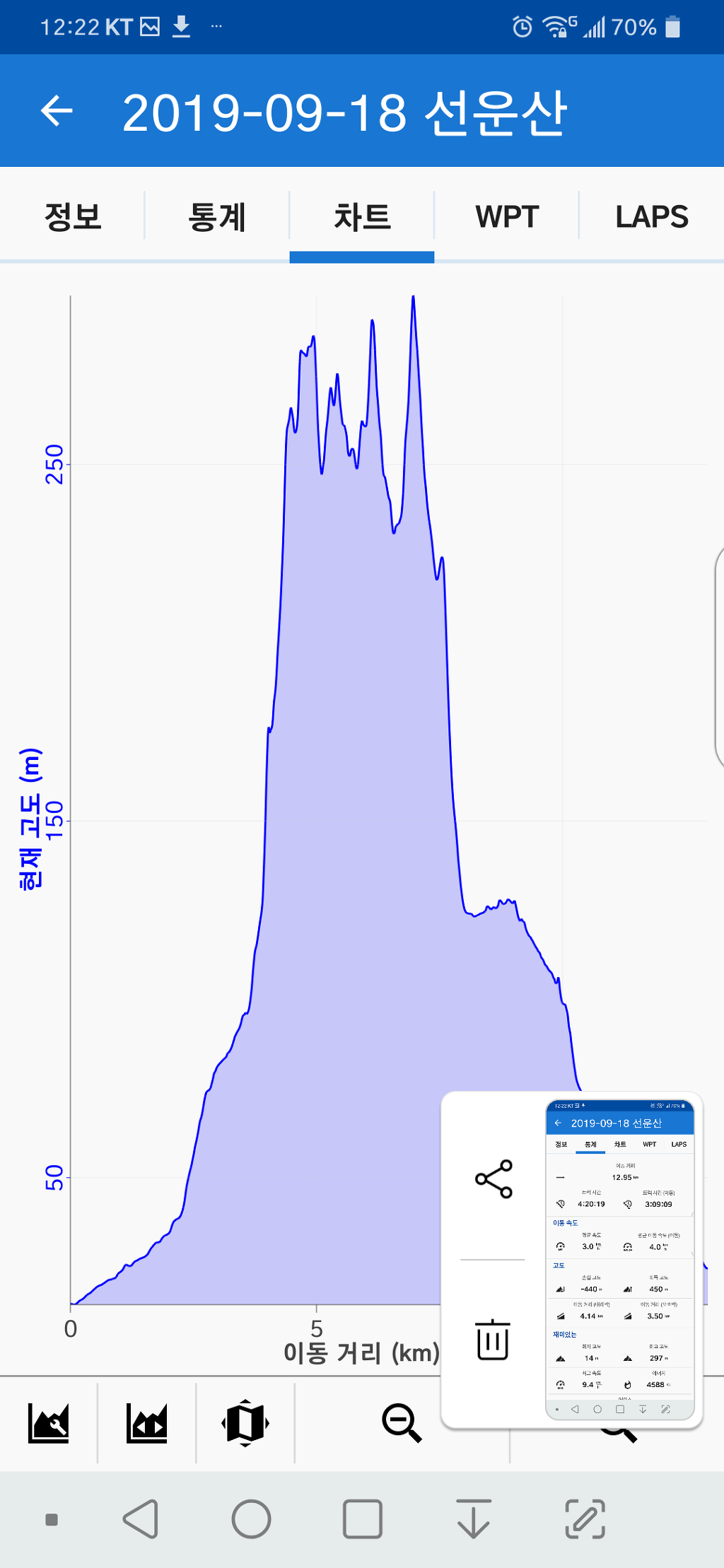Delete the captured screenshot
Screen dimensions: 724x1568
(x=493, y=1339)
